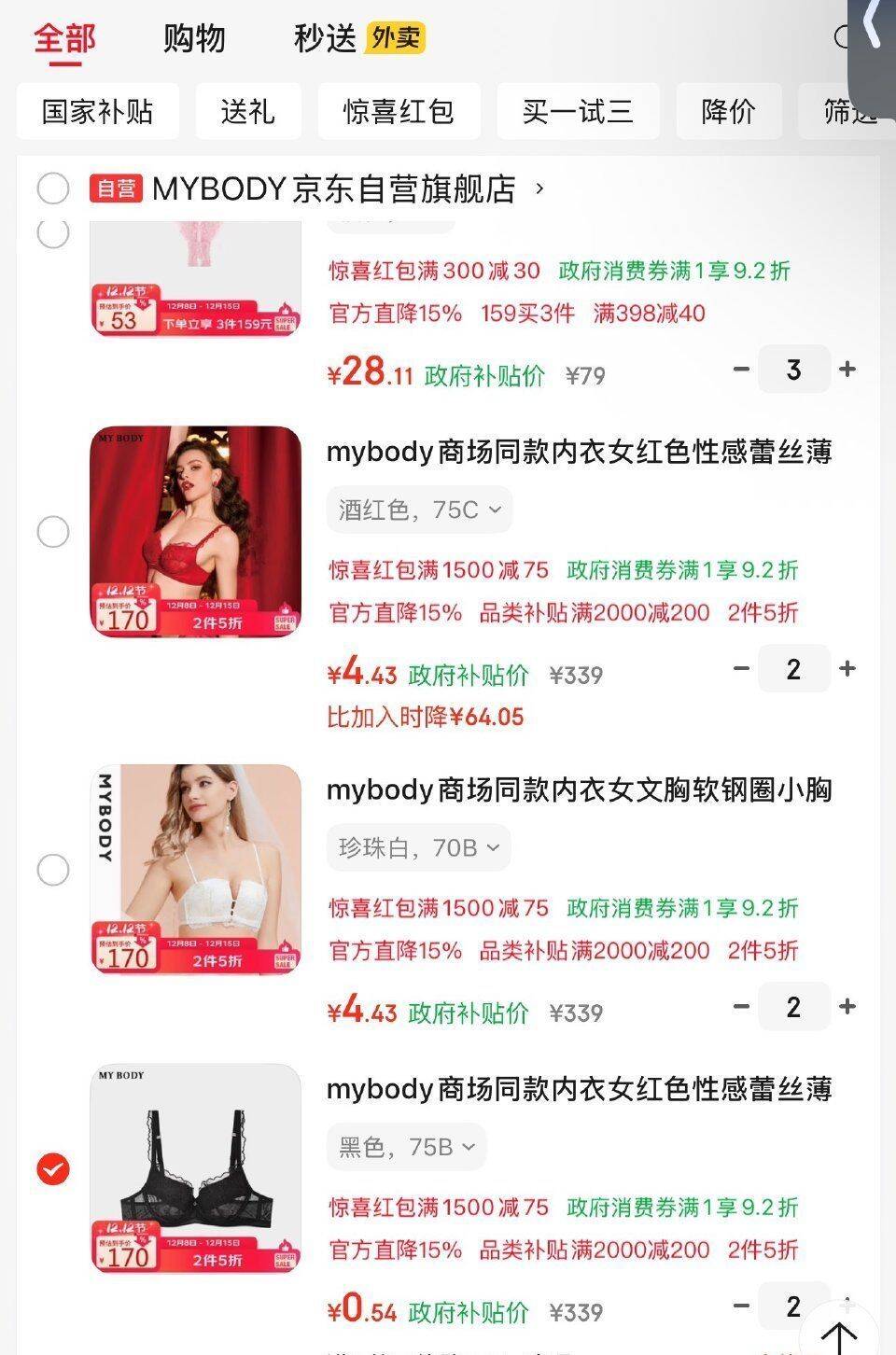Viewport: 896px width, 1355px height.
Task: Open the 珍珠白 bra product image
Action: pyautogui.click(x=196, y=869)
